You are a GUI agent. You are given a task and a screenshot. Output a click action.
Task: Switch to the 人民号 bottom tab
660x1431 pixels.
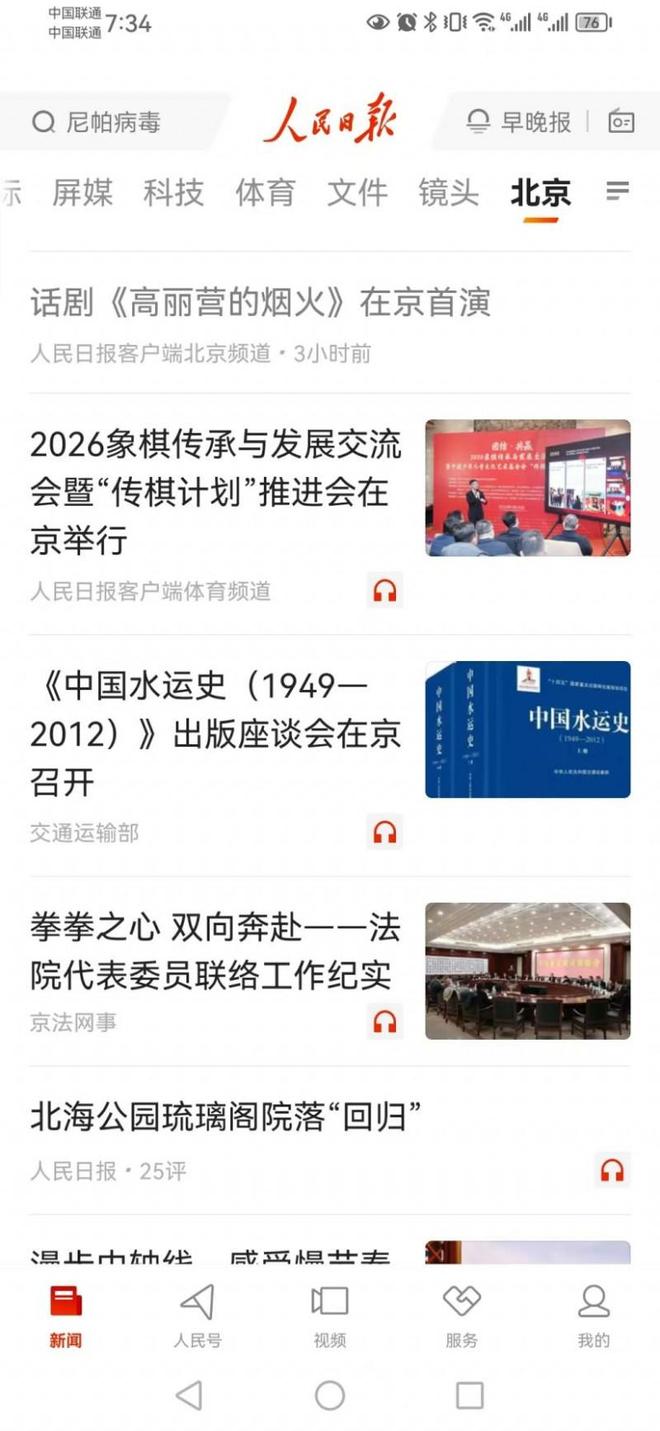(197, 1315)
